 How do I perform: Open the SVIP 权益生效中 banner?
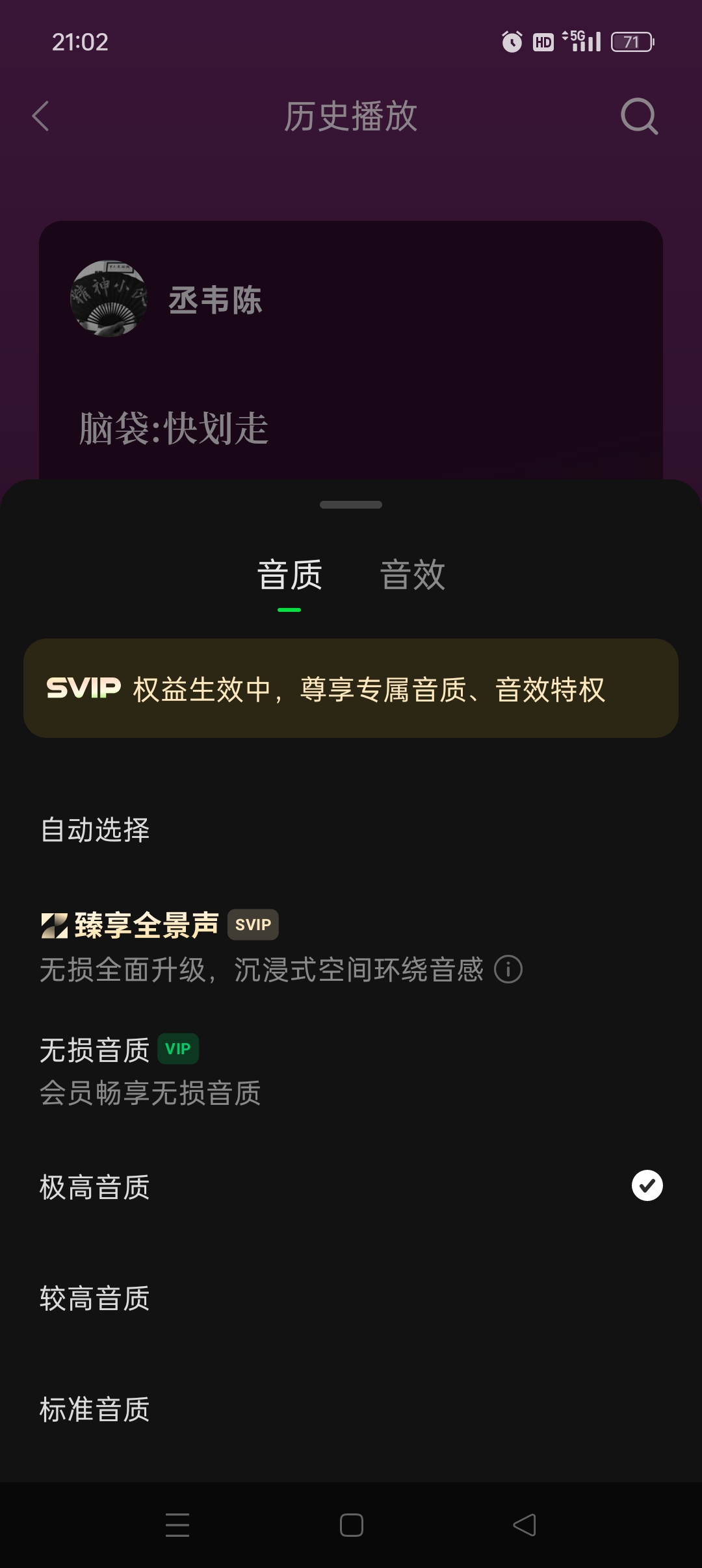click(351, 689)
